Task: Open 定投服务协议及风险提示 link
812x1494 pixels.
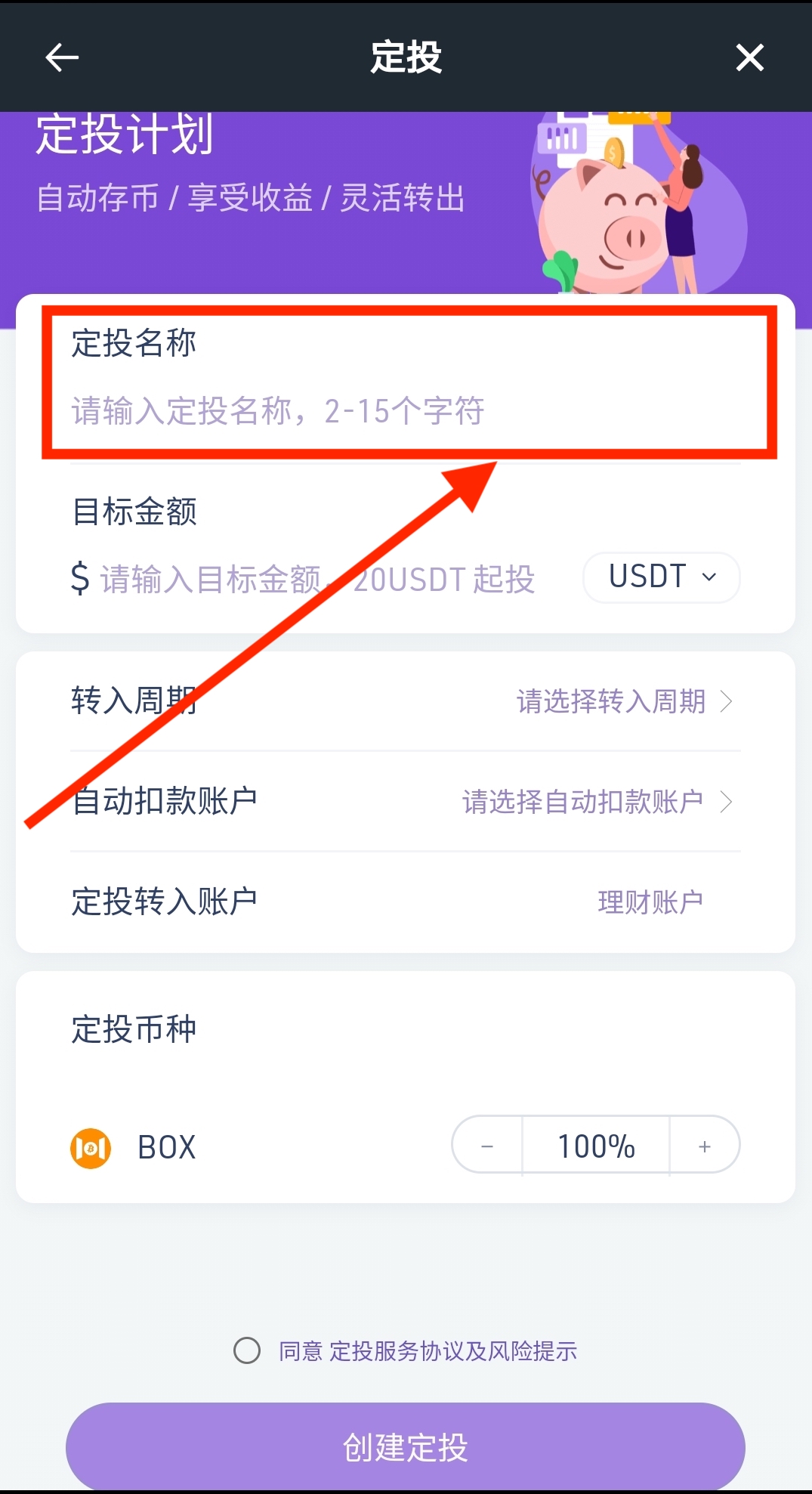Action: [453, 1351]
